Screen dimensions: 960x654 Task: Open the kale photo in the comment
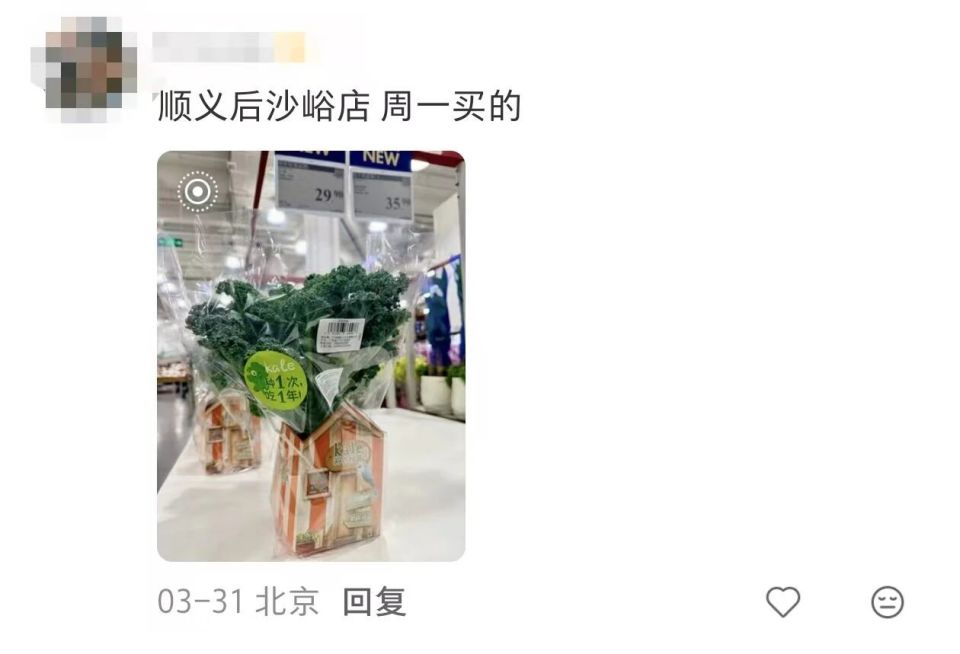coord(311,356)
